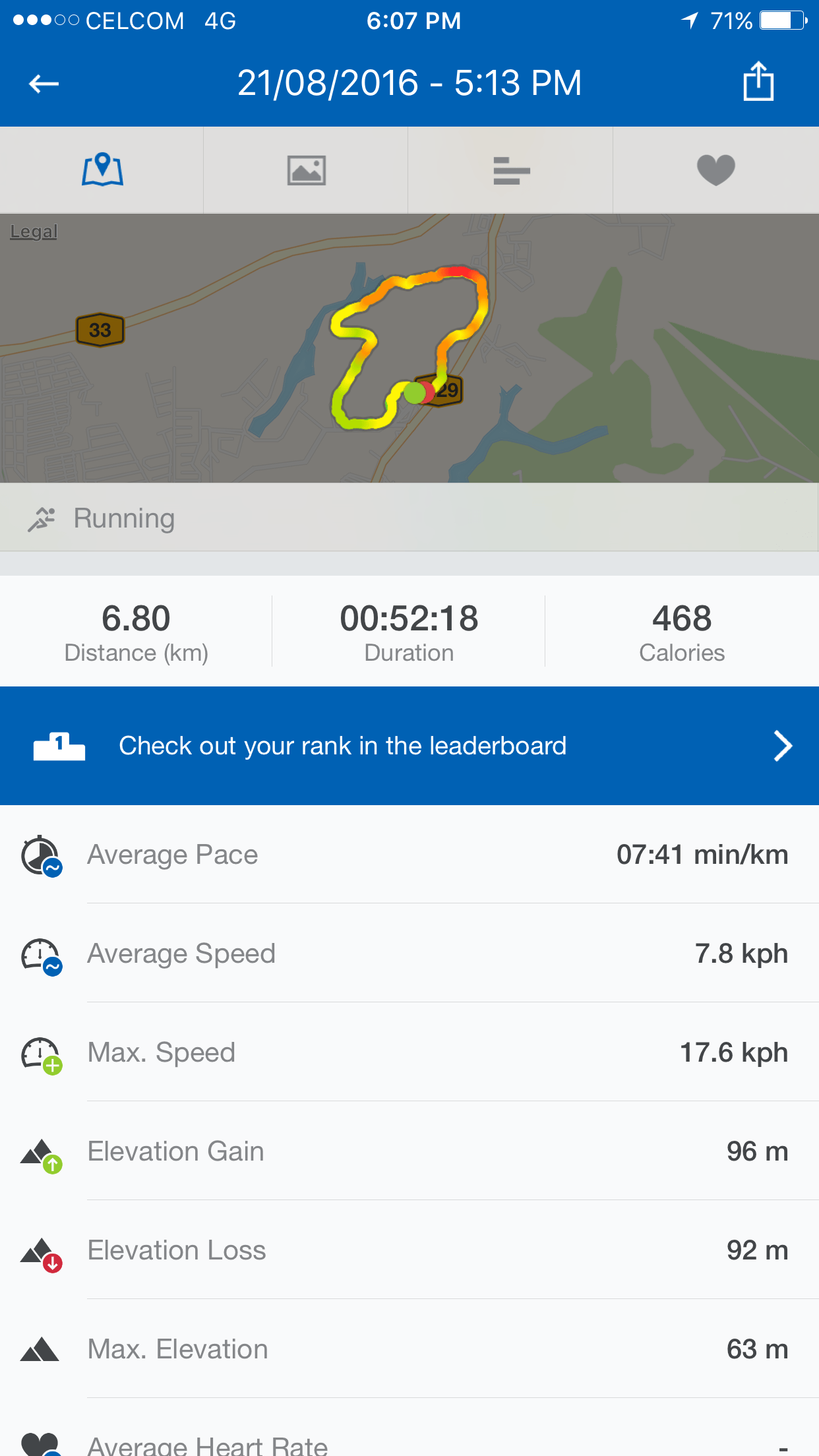The height and width of the screenshot is (1456, 819).
Task: Share this running activity
Action: coord(758,82)
